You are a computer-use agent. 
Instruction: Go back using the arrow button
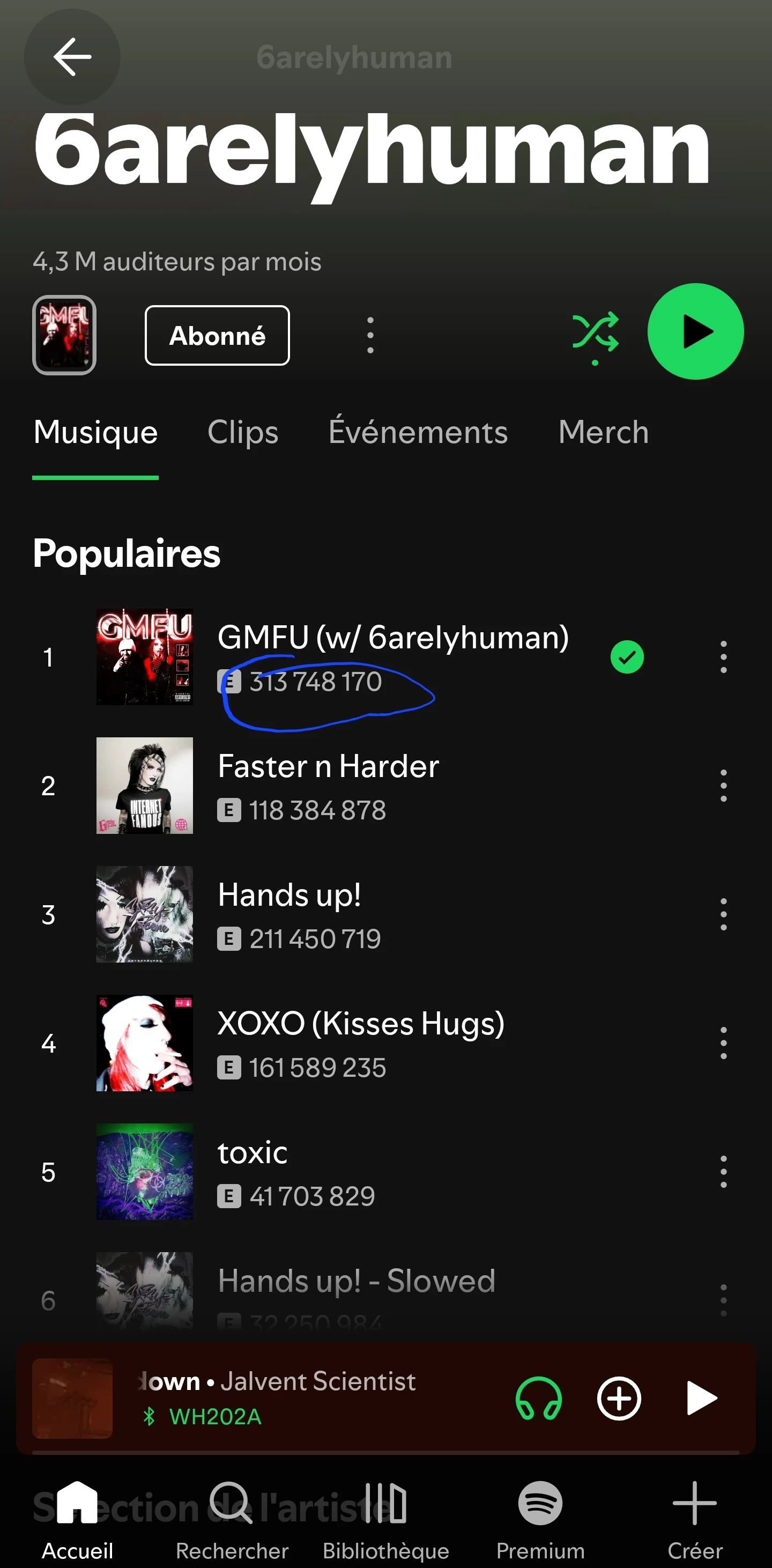coord(72,57)
